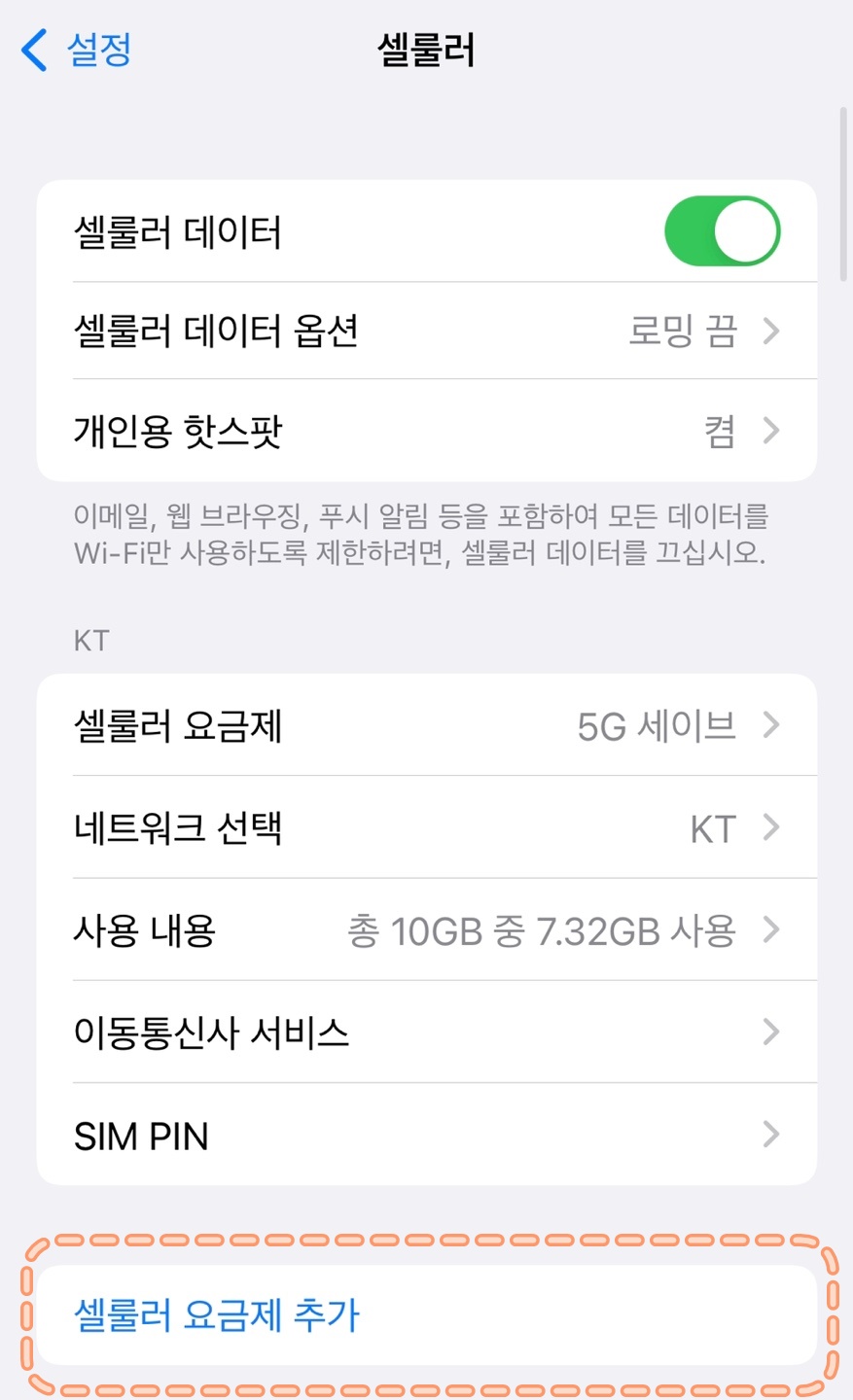The height and width of the screenshot is (1400, 853).
Task: Open 개인용 핫스팟 settings
Action: click(x=427, y=431)
